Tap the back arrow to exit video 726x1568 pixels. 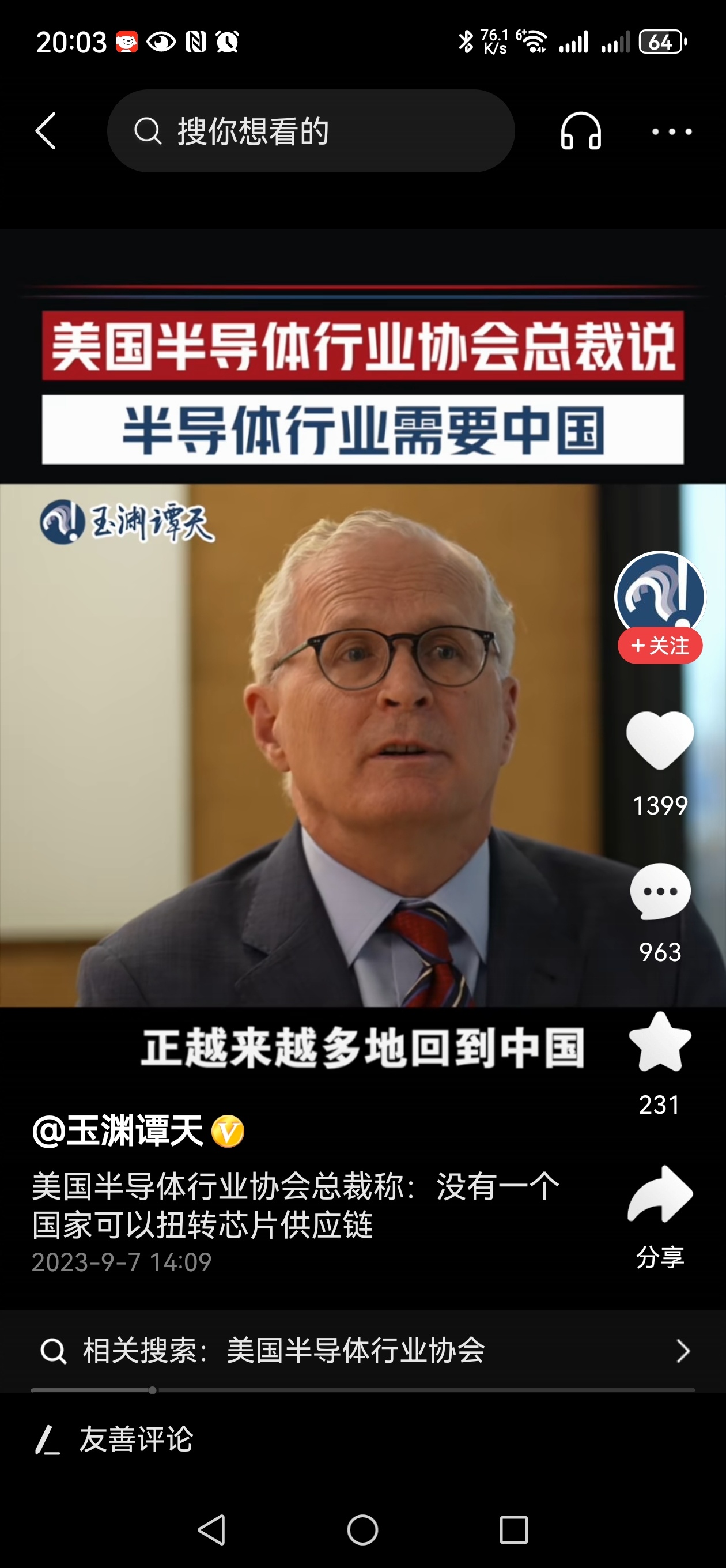(46, 130)
